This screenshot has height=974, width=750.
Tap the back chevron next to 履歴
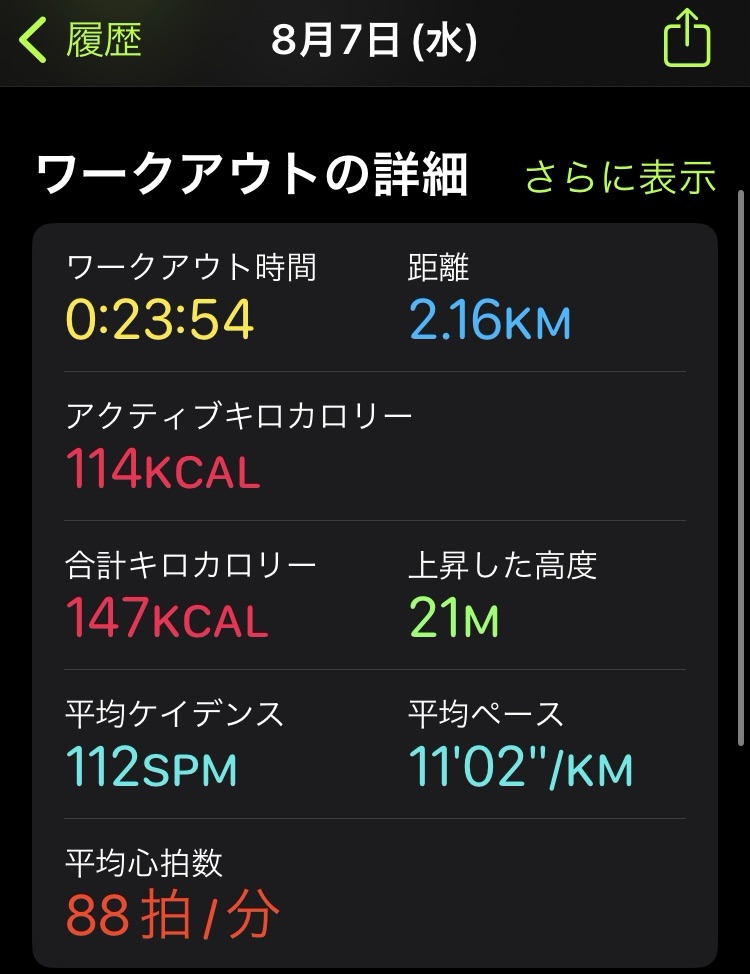(32, 39)
